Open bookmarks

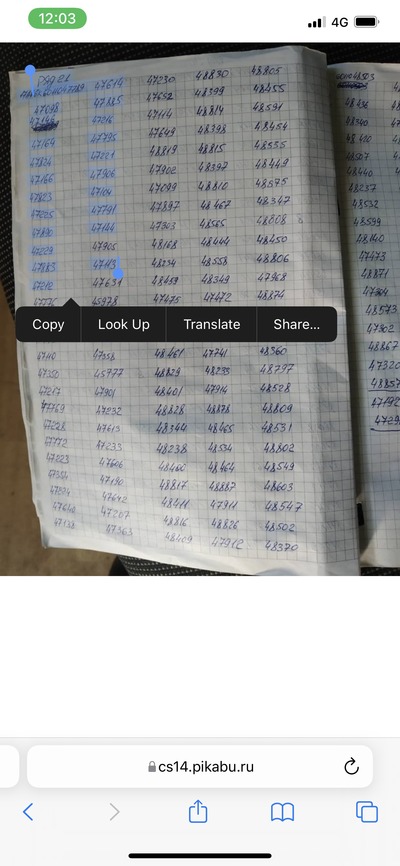(282, 812)
